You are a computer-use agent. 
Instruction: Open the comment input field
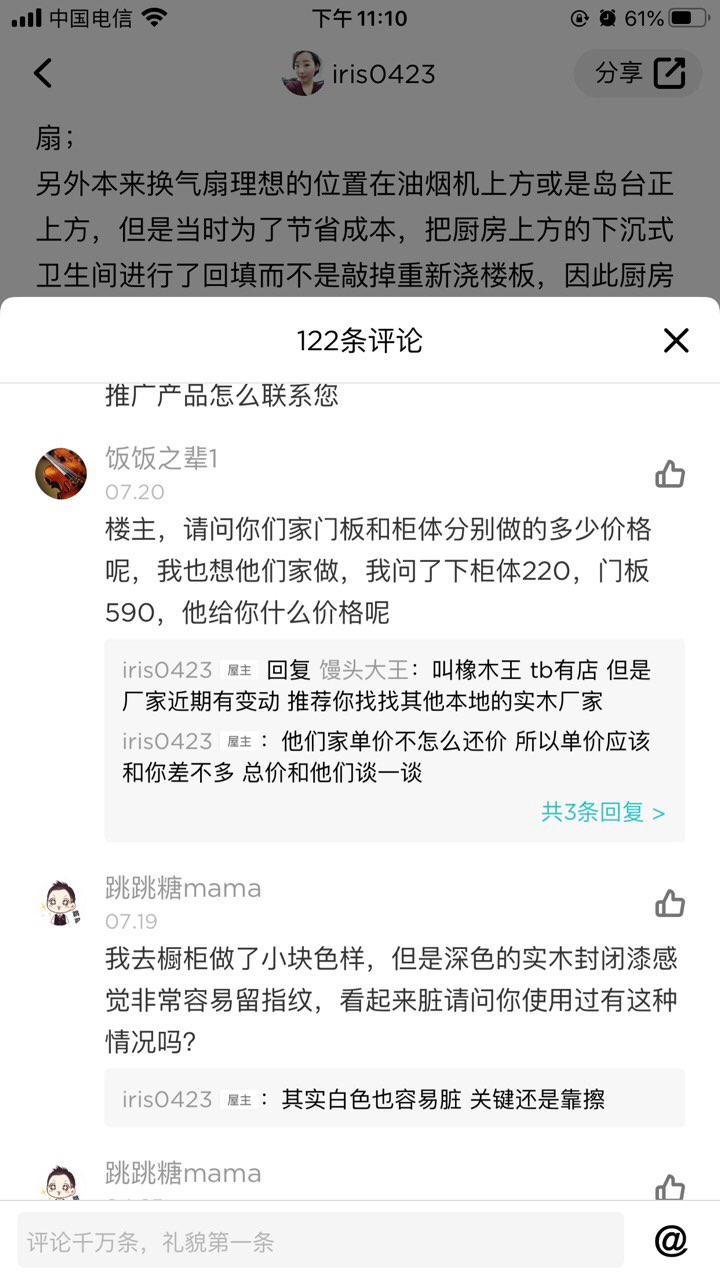click(320, 1242)
